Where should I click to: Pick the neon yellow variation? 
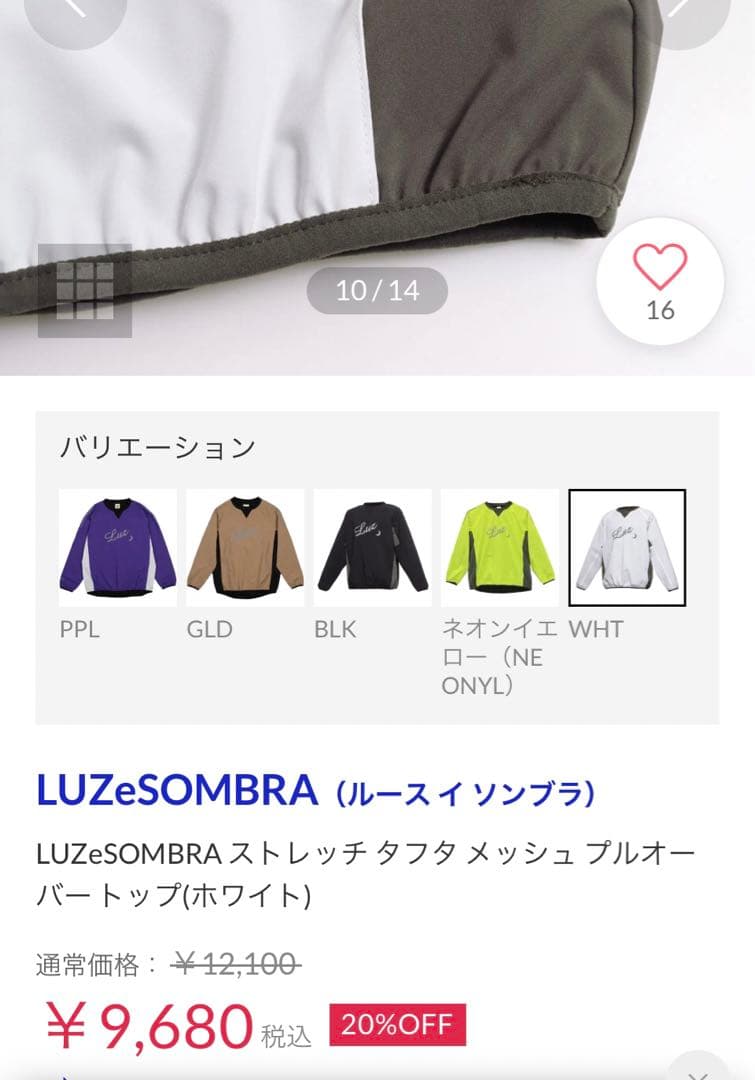point(499,547)
